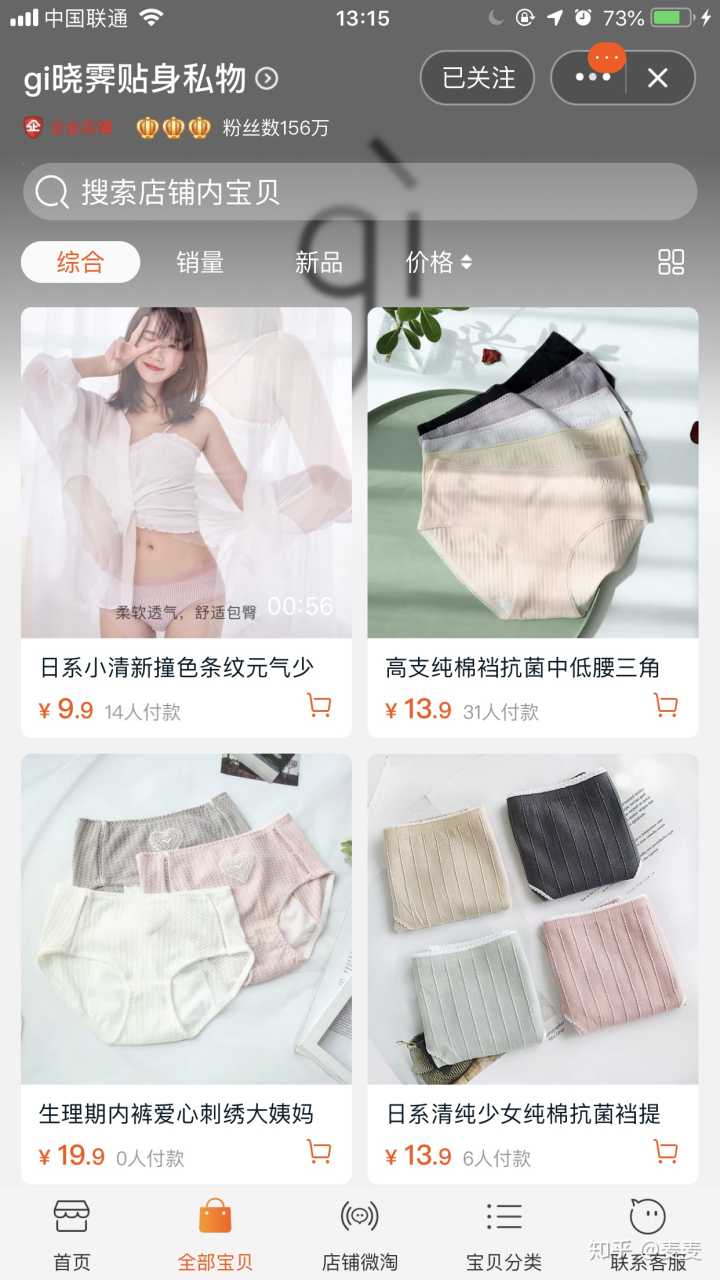Add the ¥19.9 生理期内裤 to cart
The image size is (720, 1280).
tap(319, 1152)
